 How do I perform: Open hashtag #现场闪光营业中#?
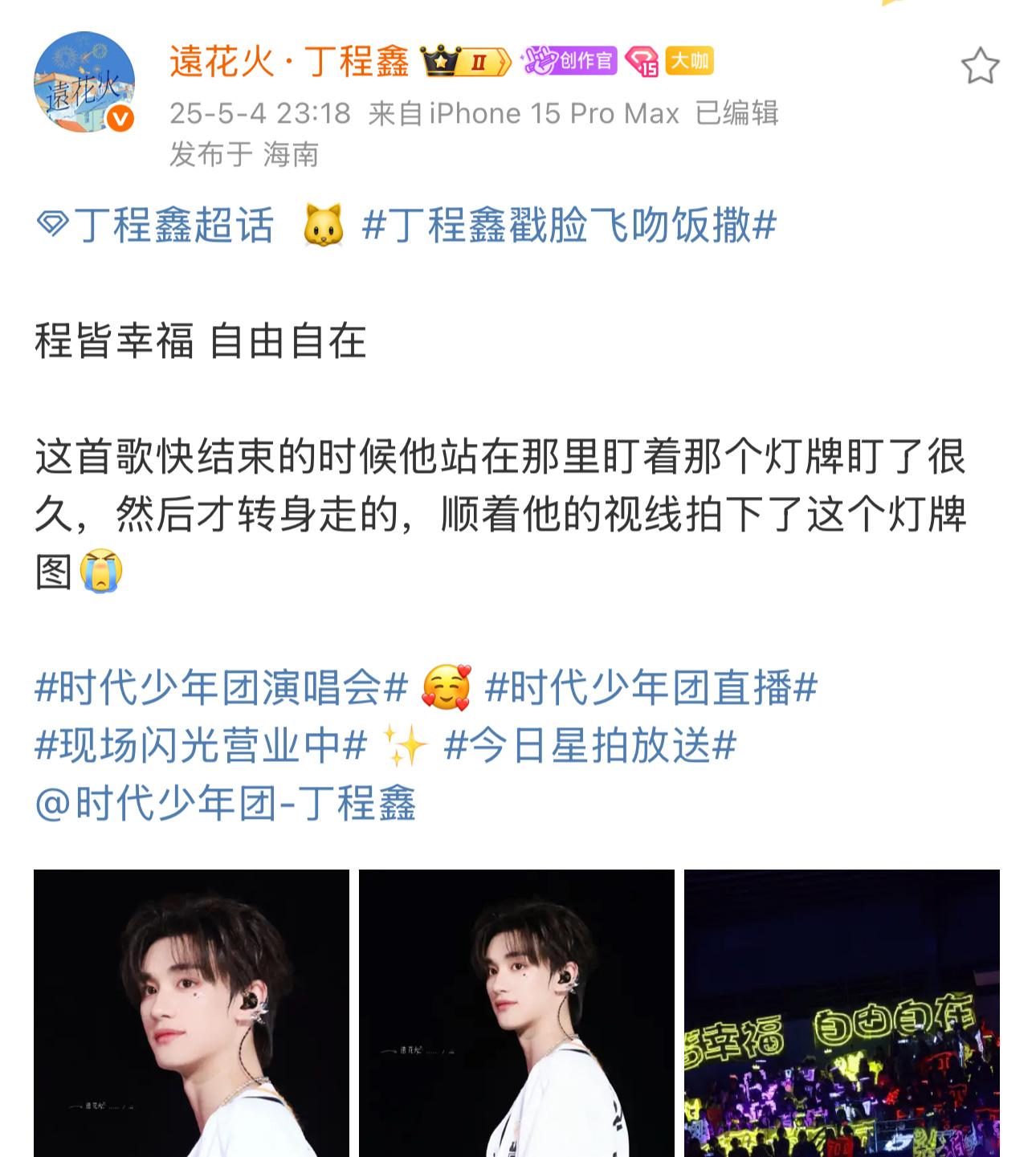point(201,746)
